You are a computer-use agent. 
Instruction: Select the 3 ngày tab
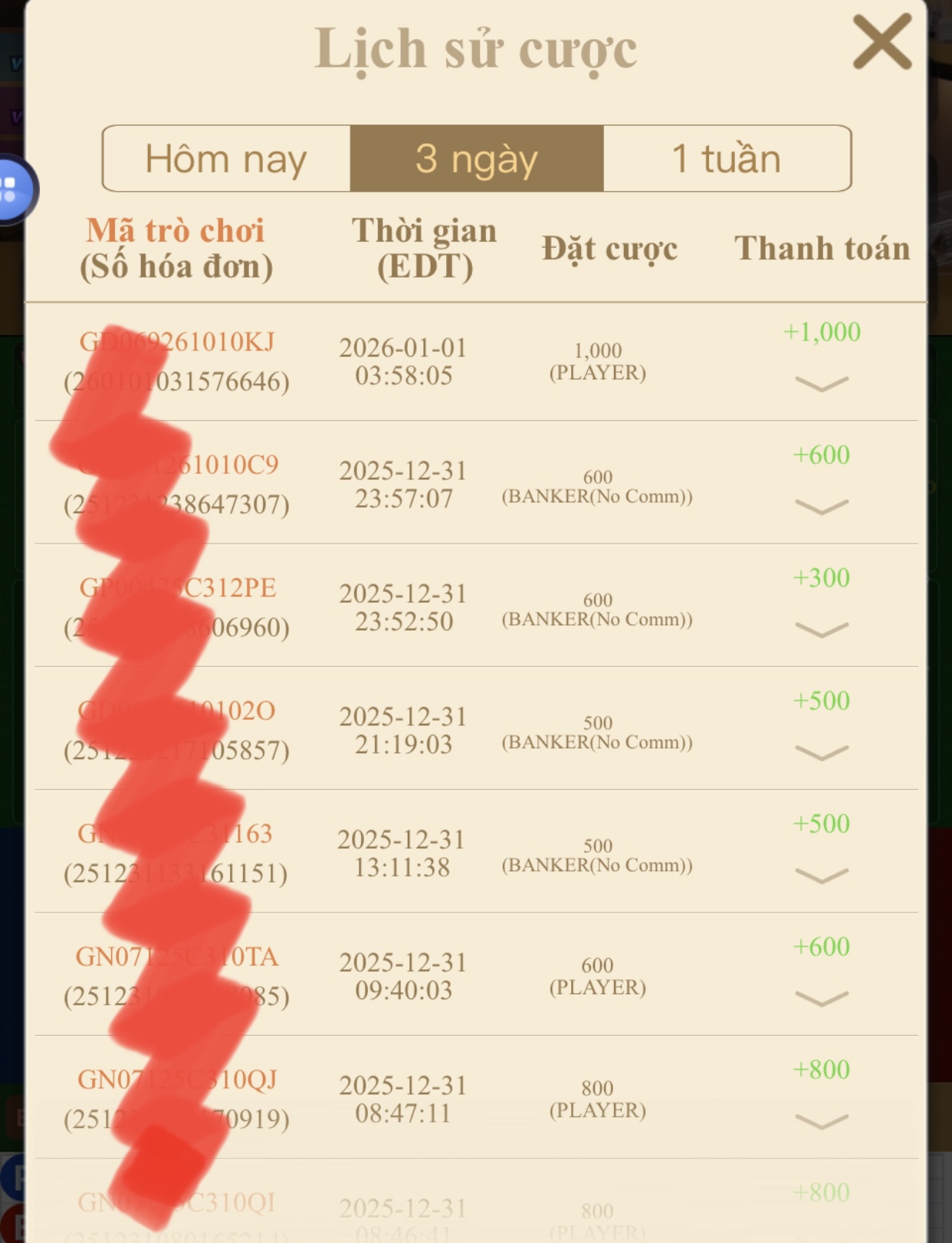point(477,159)
